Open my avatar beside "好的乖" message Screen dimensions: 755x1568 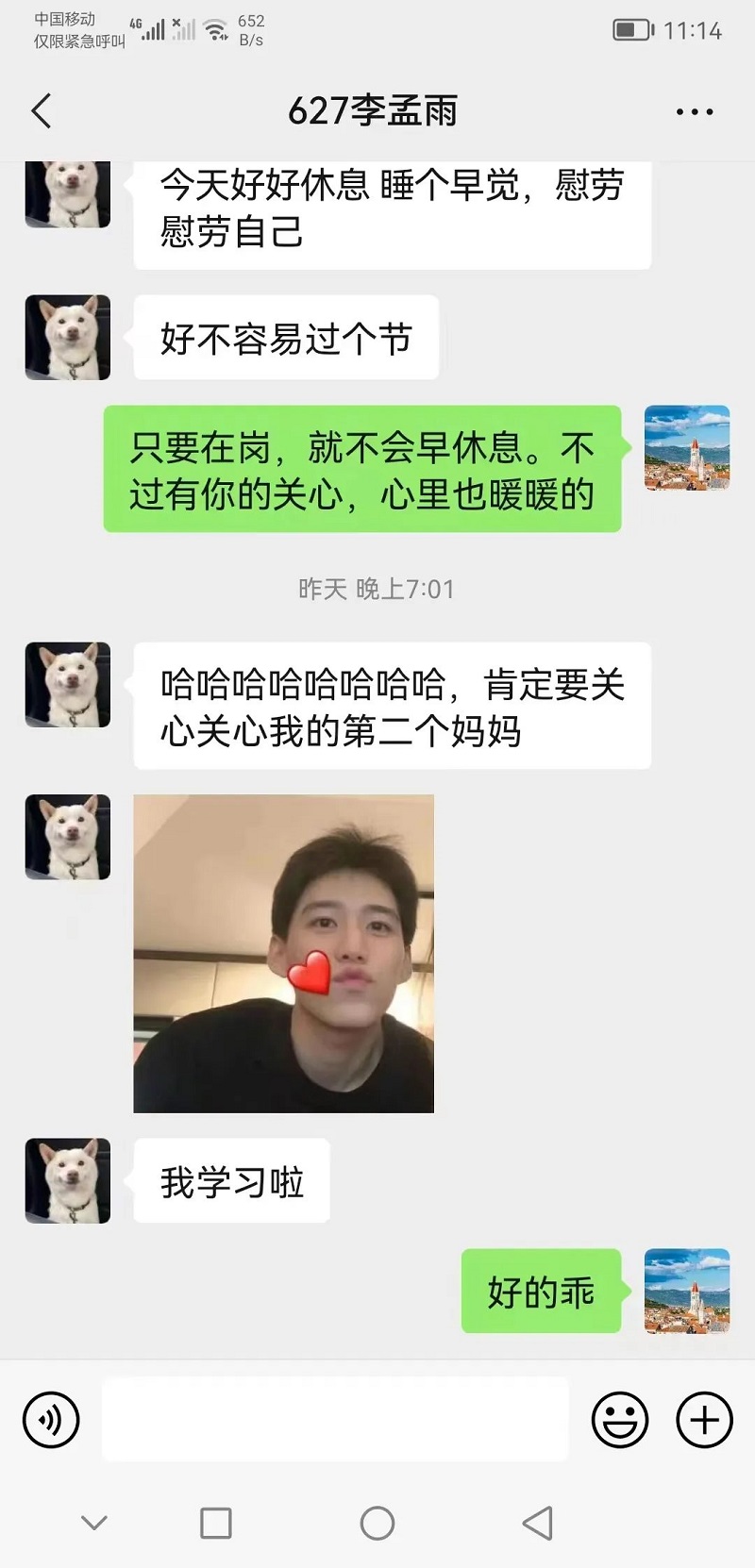pos(686,1291)
